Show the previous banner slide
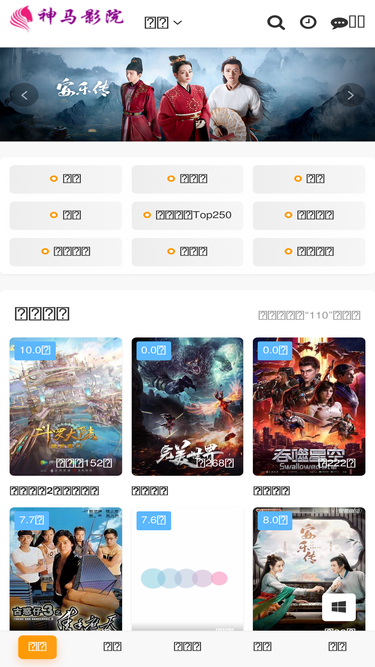Screen dimensions: 375x667 coord(24,95)
